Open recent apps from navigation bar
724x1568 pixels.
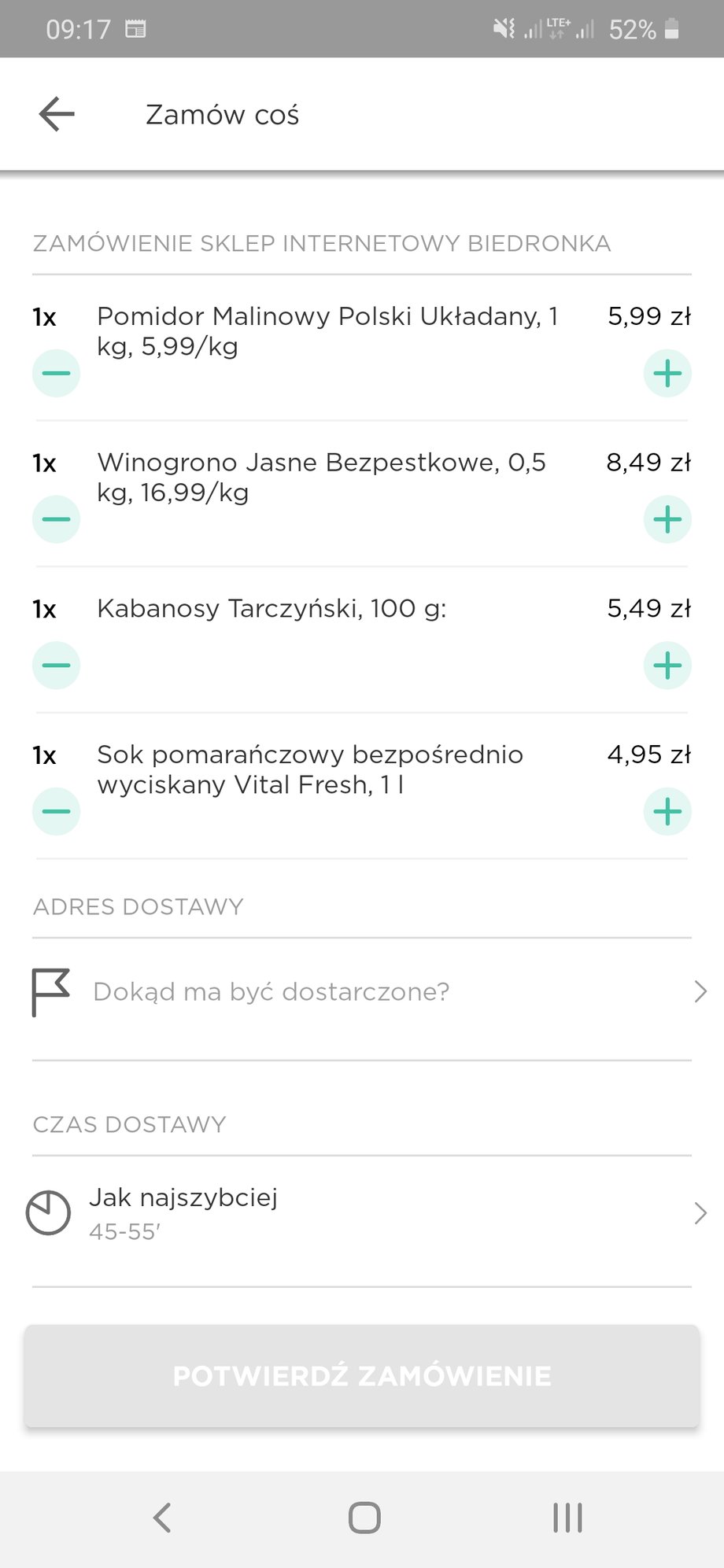coord(567,1518)
